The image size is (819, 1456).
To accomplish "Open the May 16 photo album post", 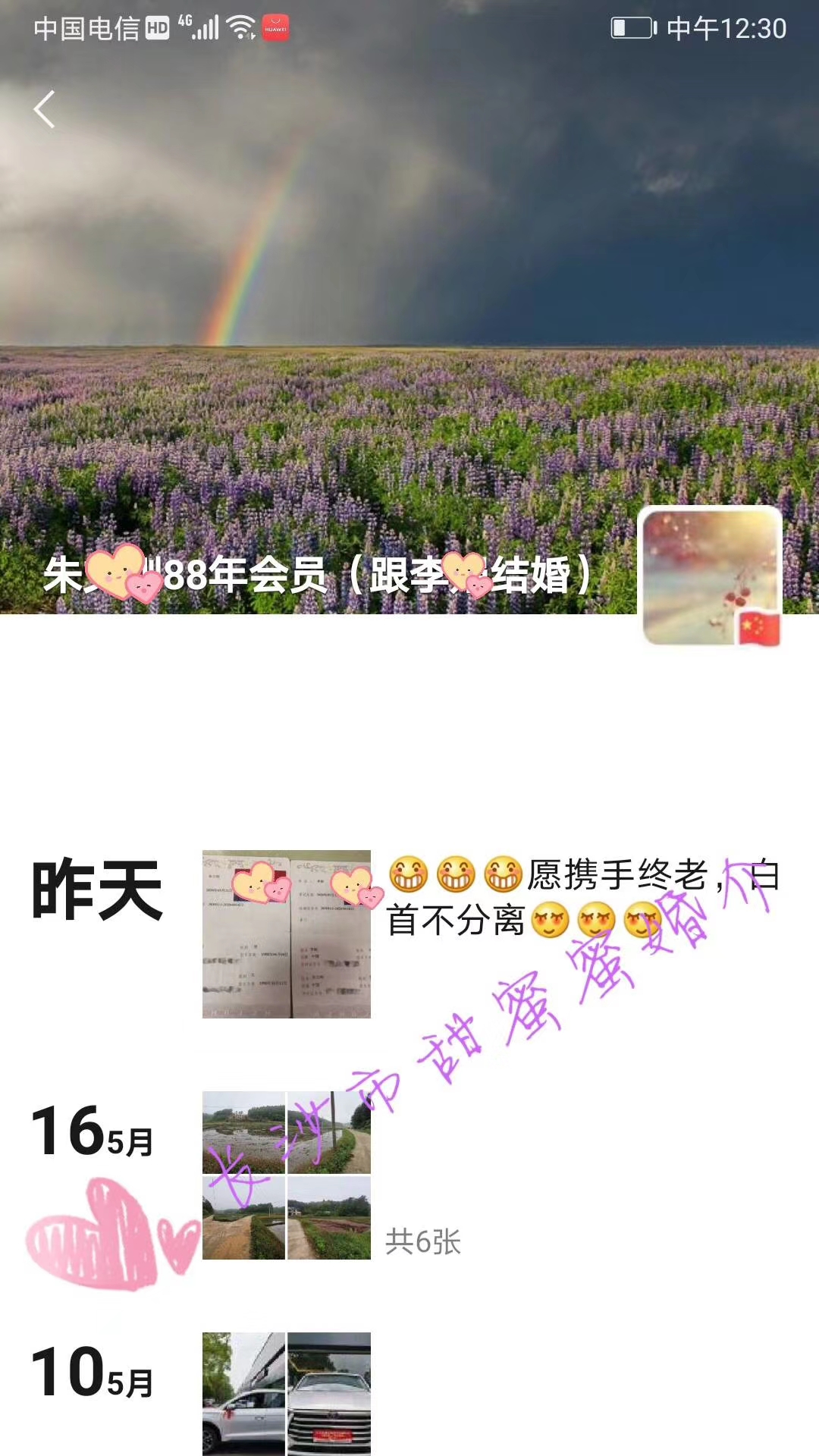I will [x=287, y=1175].
